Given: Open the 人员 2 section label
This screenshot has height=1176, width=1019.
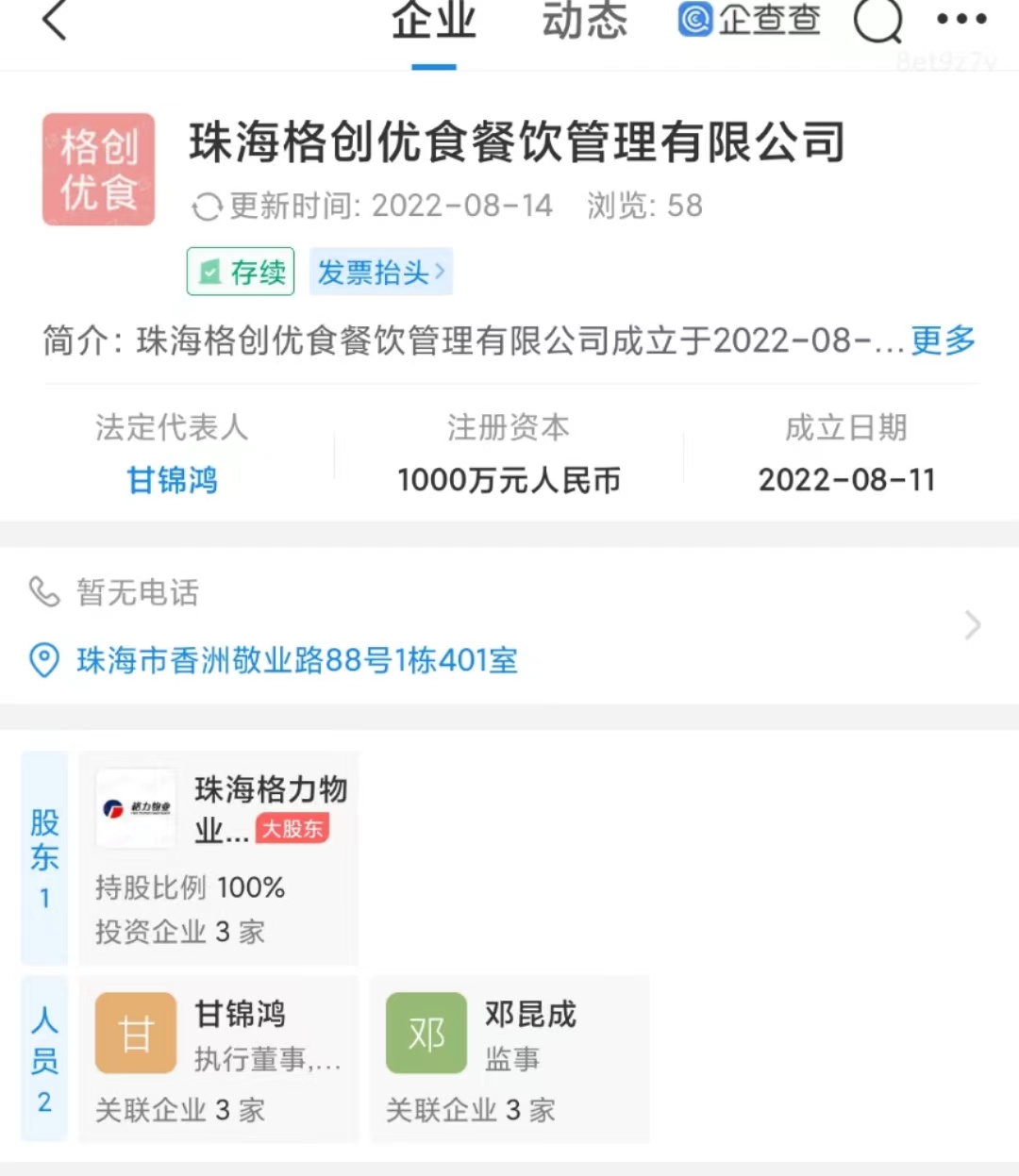Looking at the screenshot, I should [x=44, y=1059].
